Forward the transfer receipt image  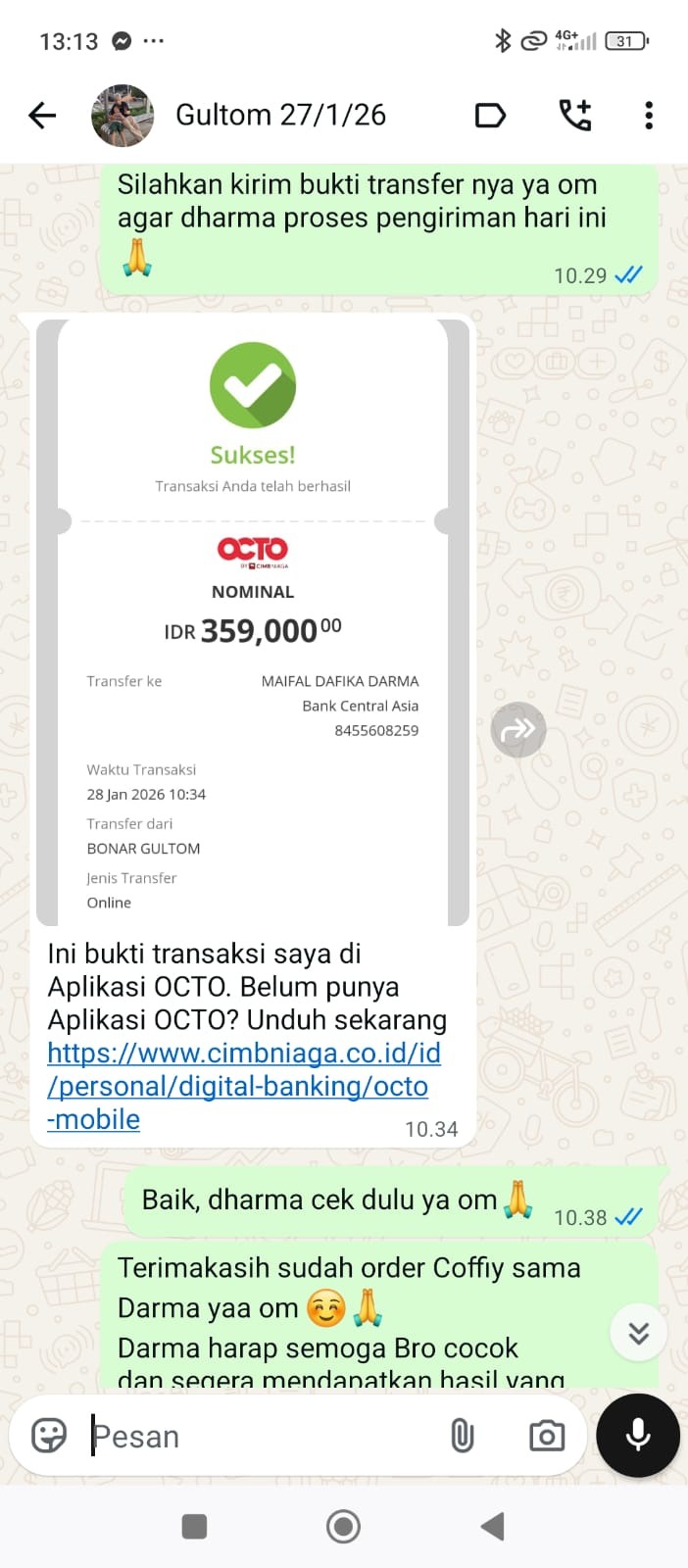517,730
